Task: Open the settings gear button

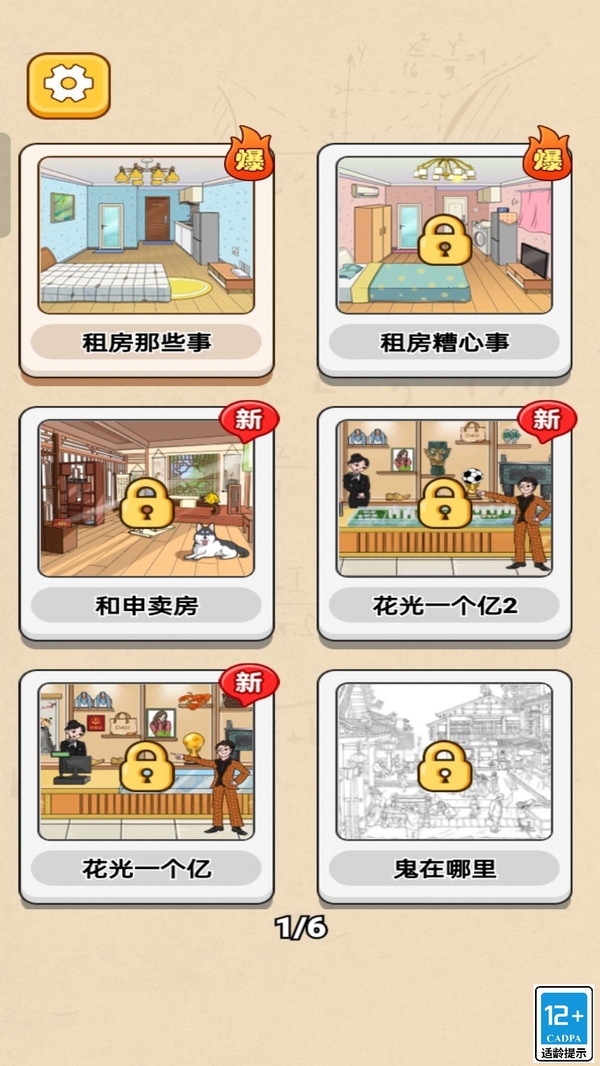Action: pyautogui.click(x=68, y=85)
